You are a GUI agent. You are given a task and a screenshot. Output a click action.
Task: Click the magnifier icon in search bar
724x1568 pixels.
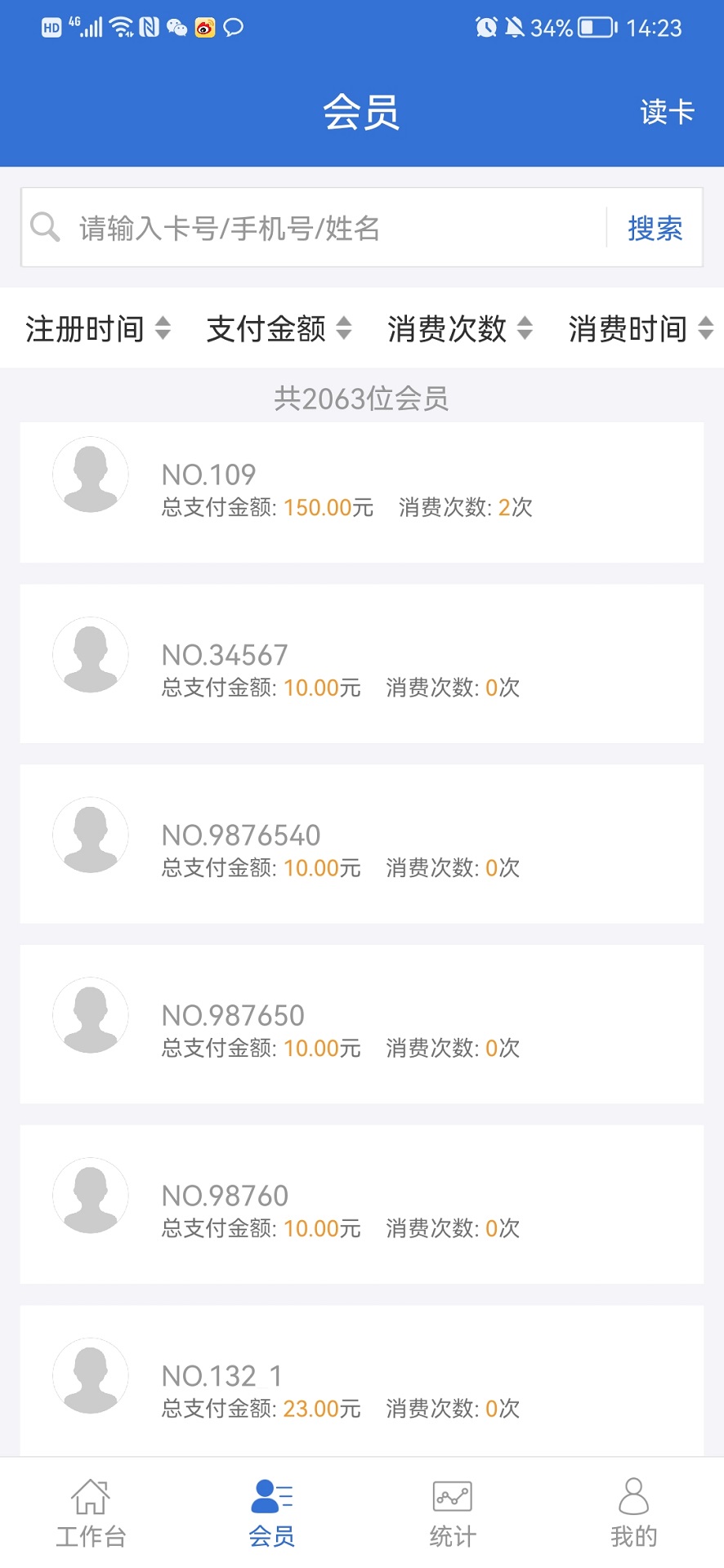pos(45,227)
